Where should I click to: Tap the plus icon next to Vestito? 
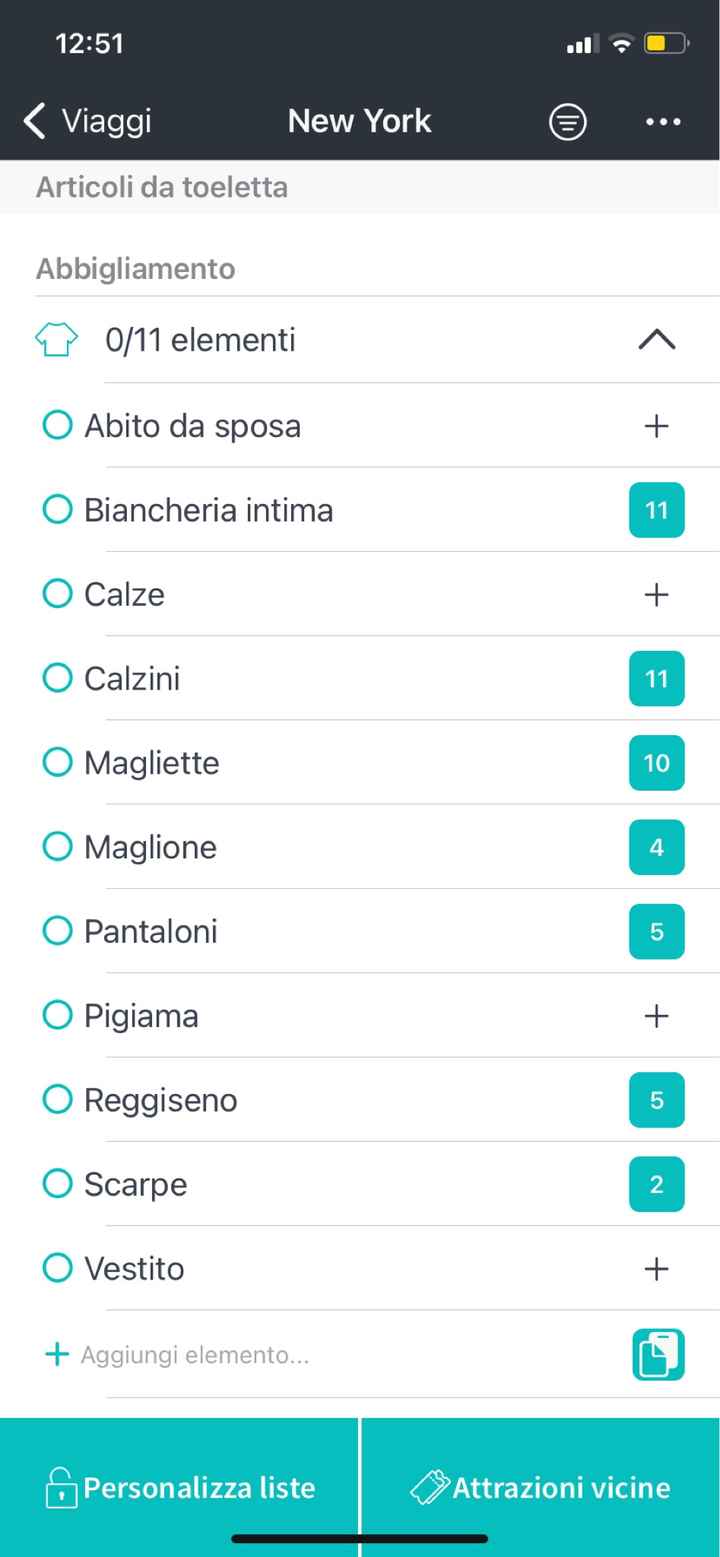(x=657, y=1268)
